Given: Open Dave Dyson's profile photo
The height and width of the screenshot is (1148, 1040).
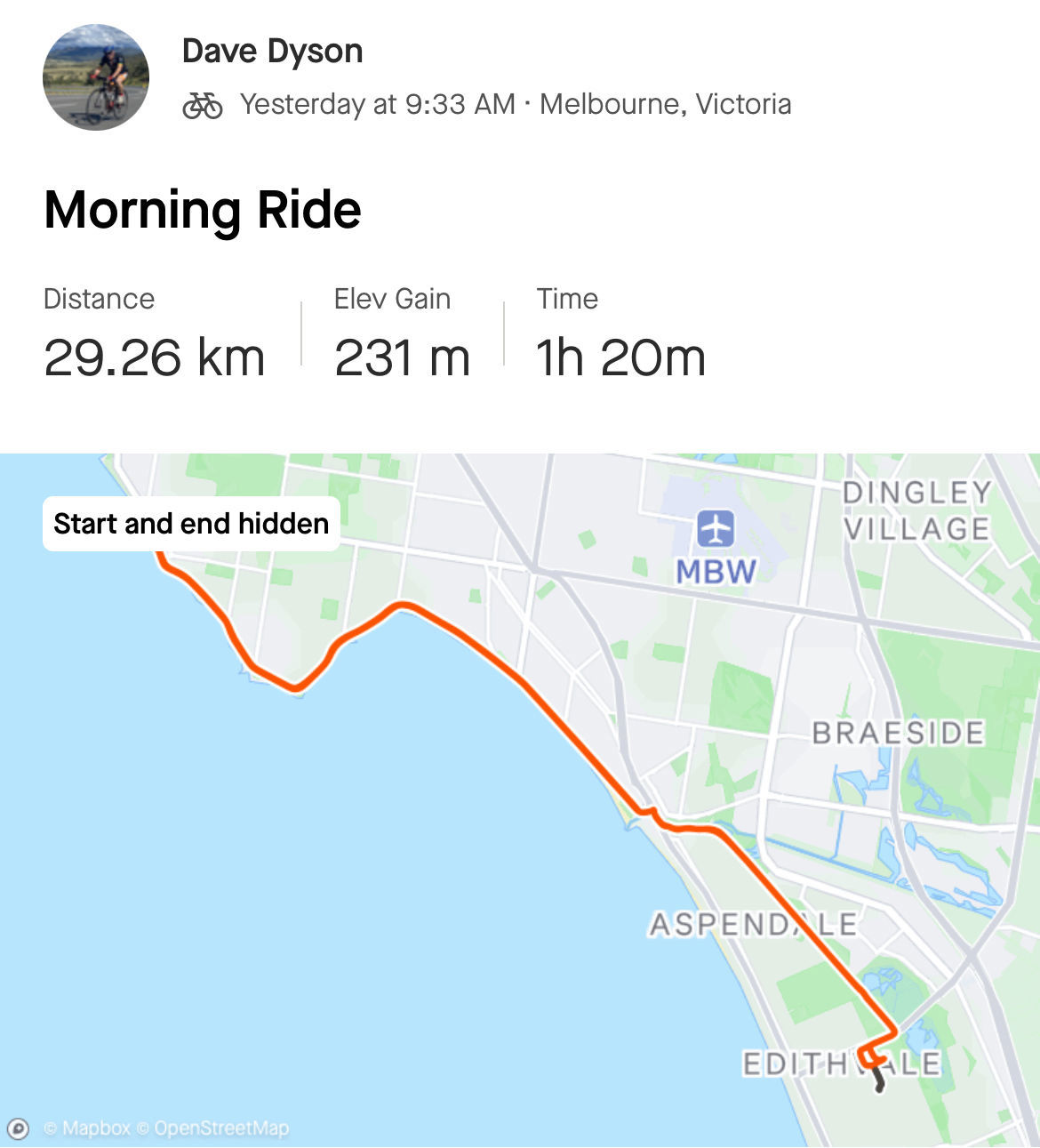Looking at the screenshot, I should [x=96, y=78].
